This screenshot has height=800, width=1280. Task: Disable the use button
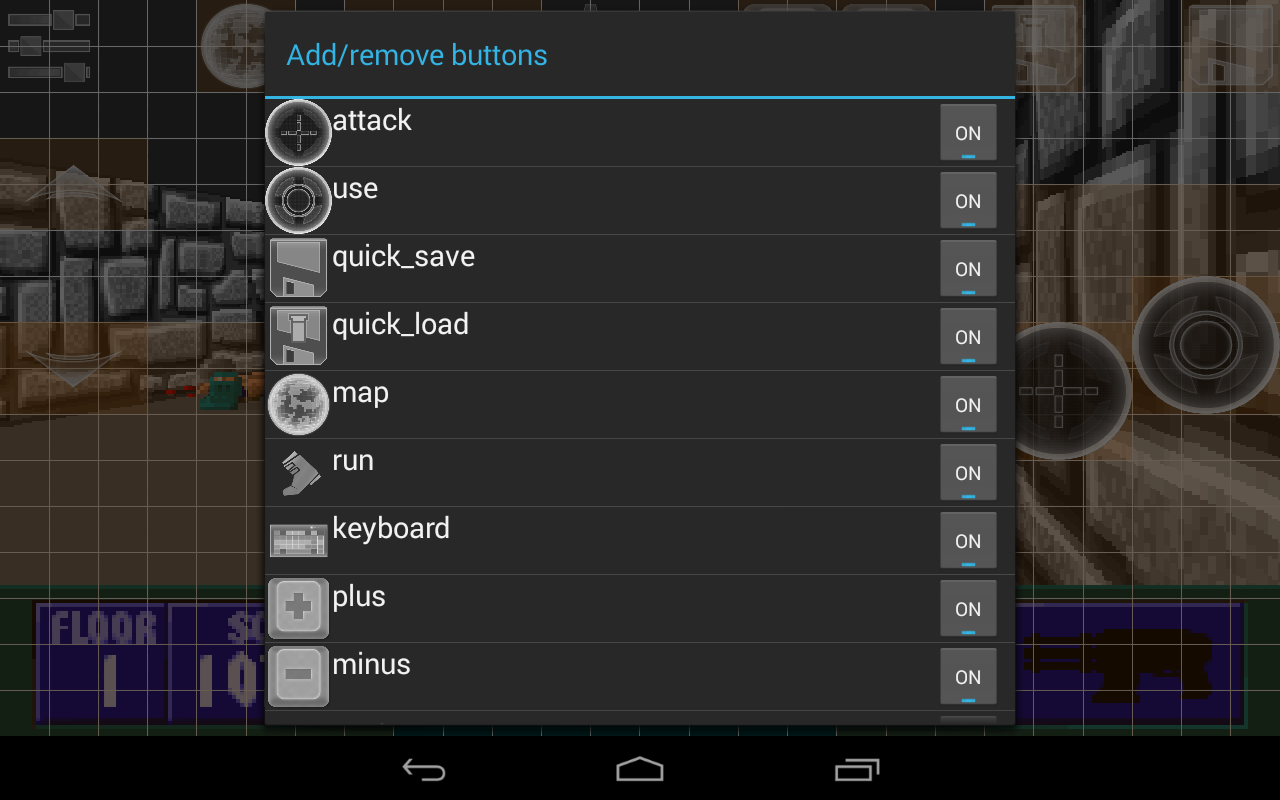(x=967, y=201)
